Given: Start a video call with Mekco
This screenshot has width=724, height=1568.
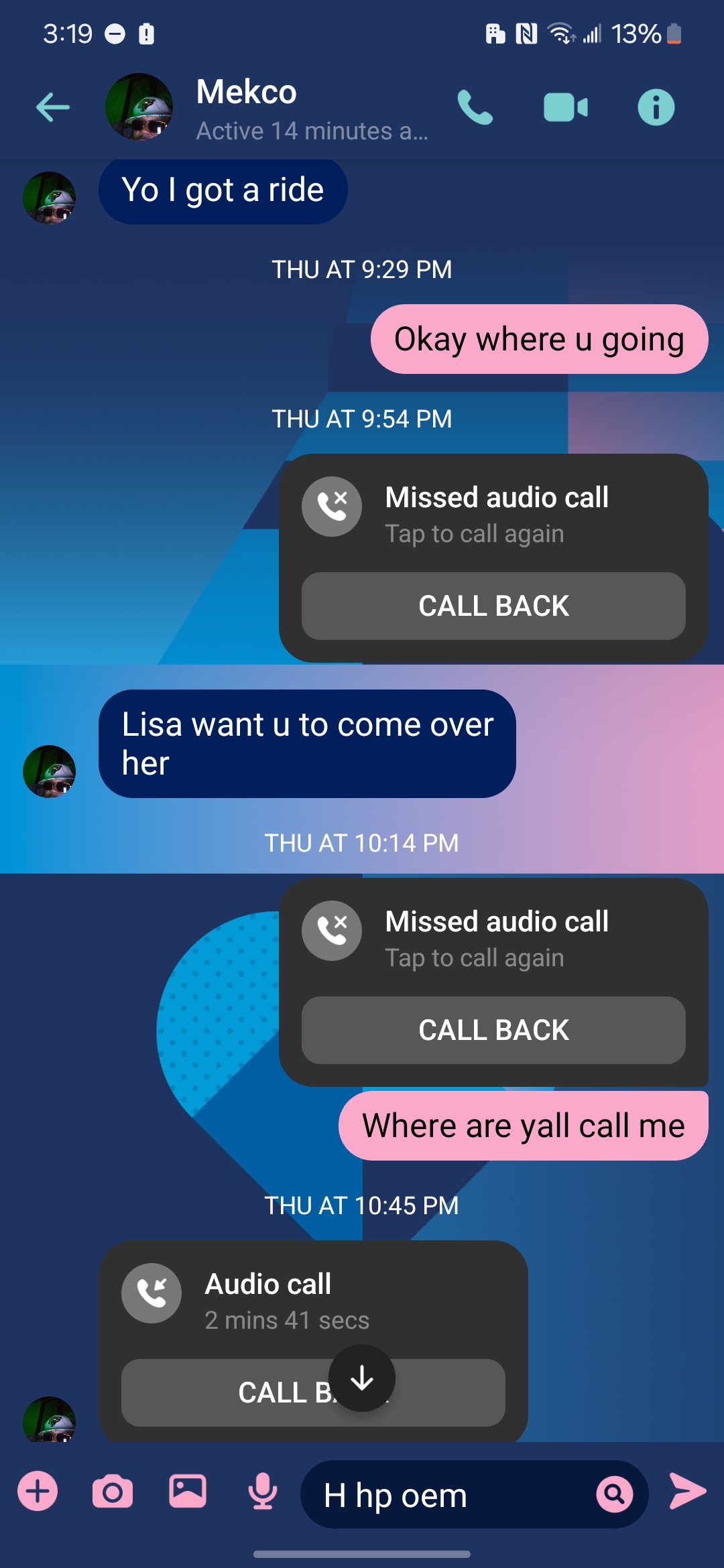Looking at the screenshot, I should (x=565, y=108).
